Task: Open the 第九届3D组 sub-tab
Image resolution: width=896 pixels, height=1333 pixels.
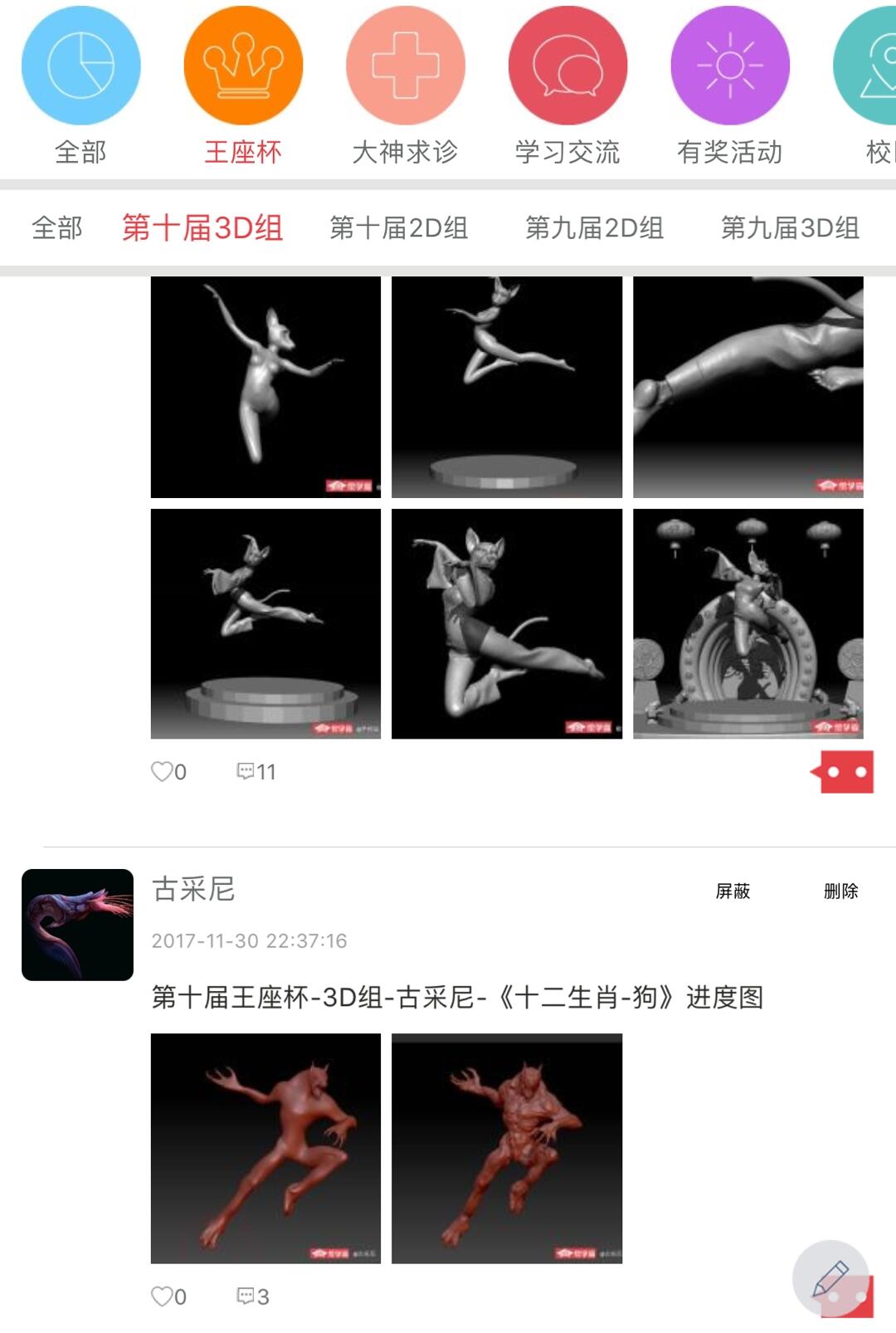Action: tap(790, 227)
